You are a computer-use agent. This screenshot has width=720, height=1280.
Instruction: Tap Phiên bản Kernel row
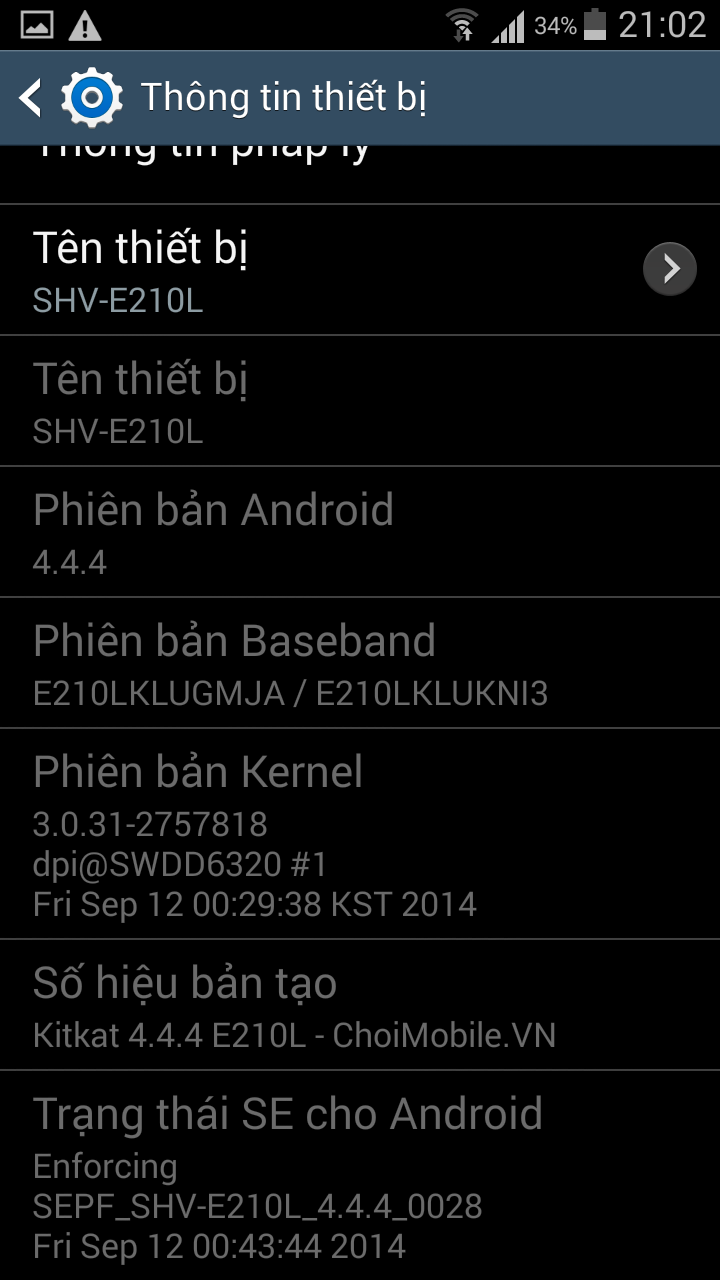pos(360,834)
